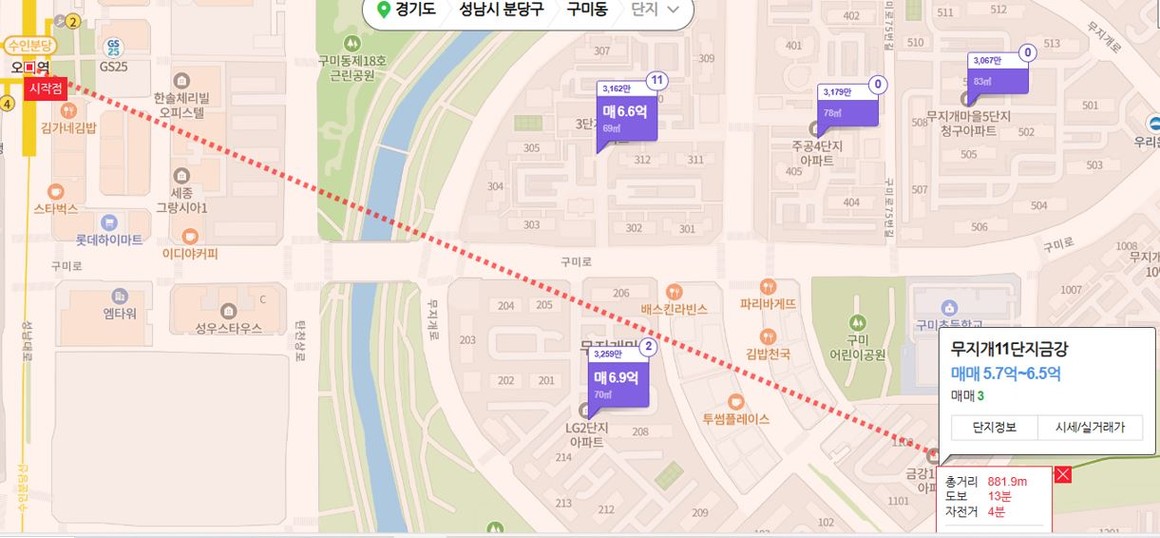Screen dimensions: 1160x538
Task: Open the 매 6.9억 70㎡ price marker
Action: pos(618,383)
